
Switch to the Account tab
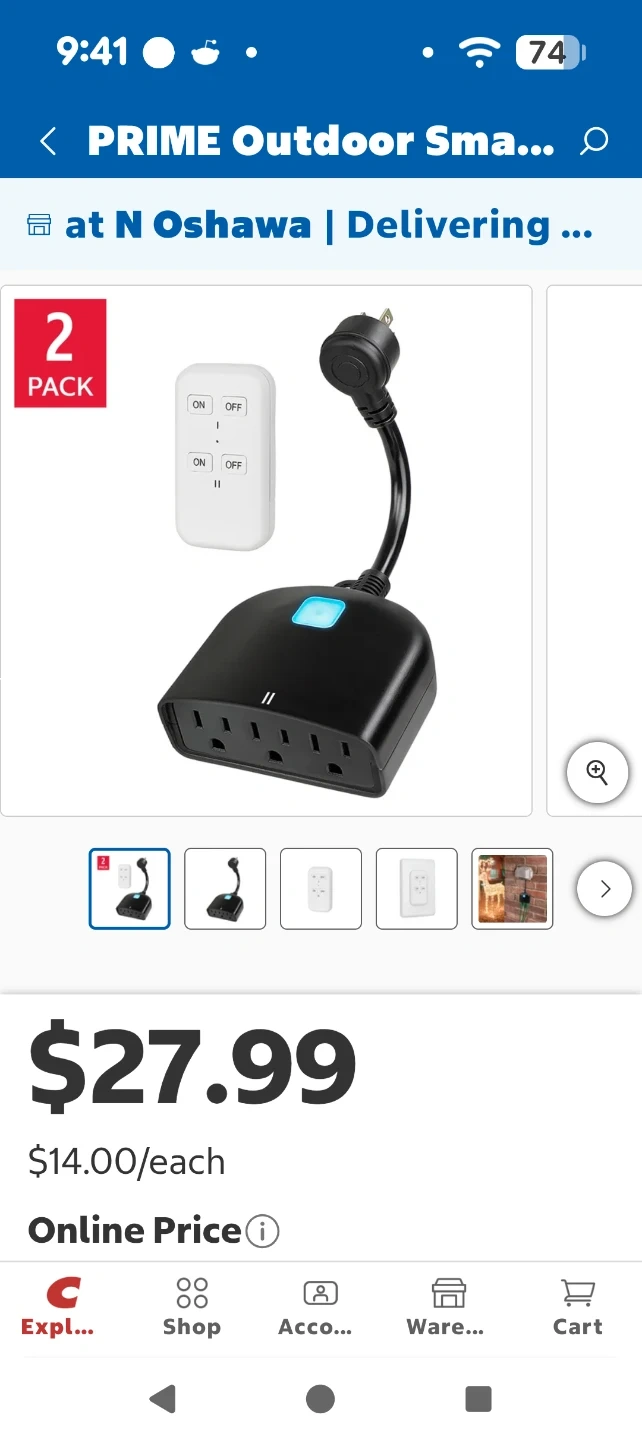click(x=320, y=1307)
